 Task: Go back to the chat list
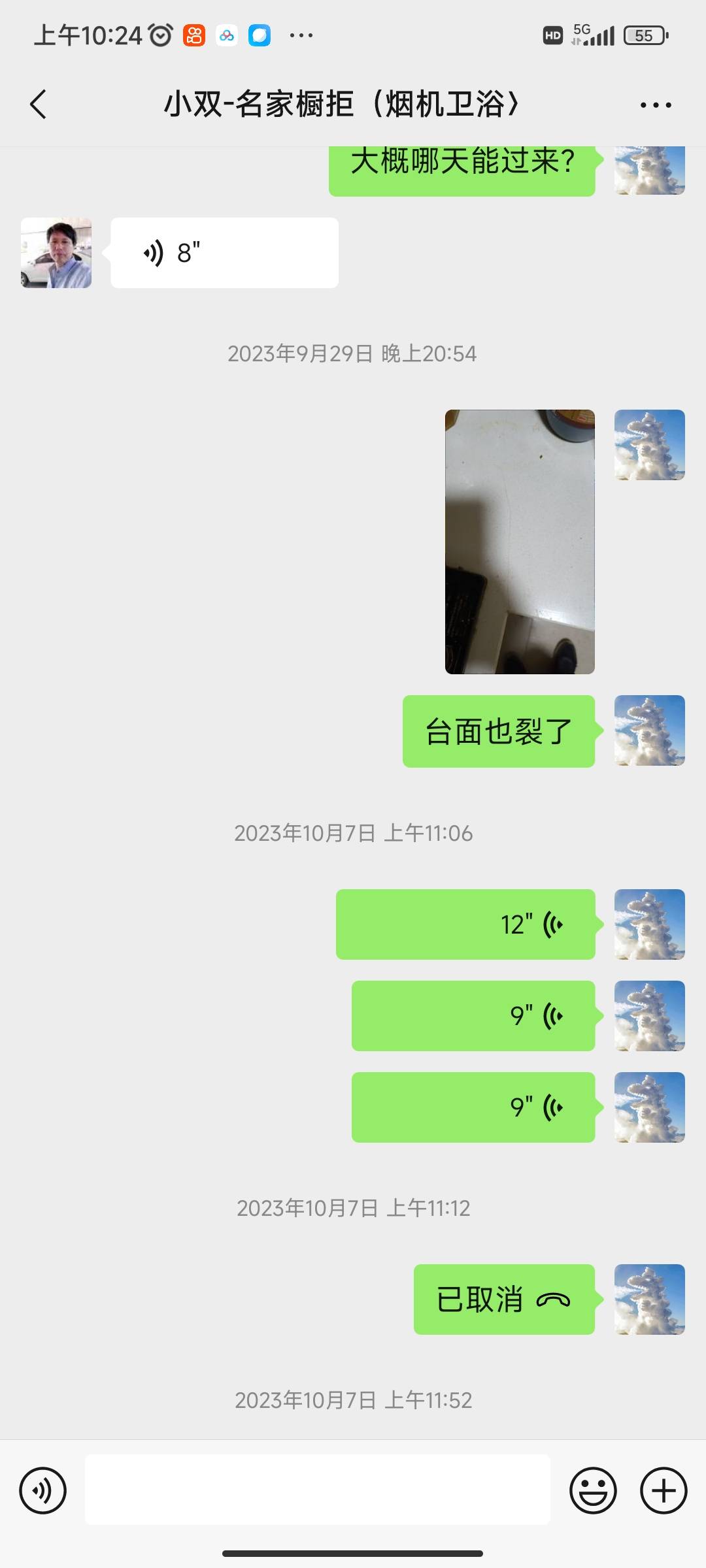pos(39,105)
